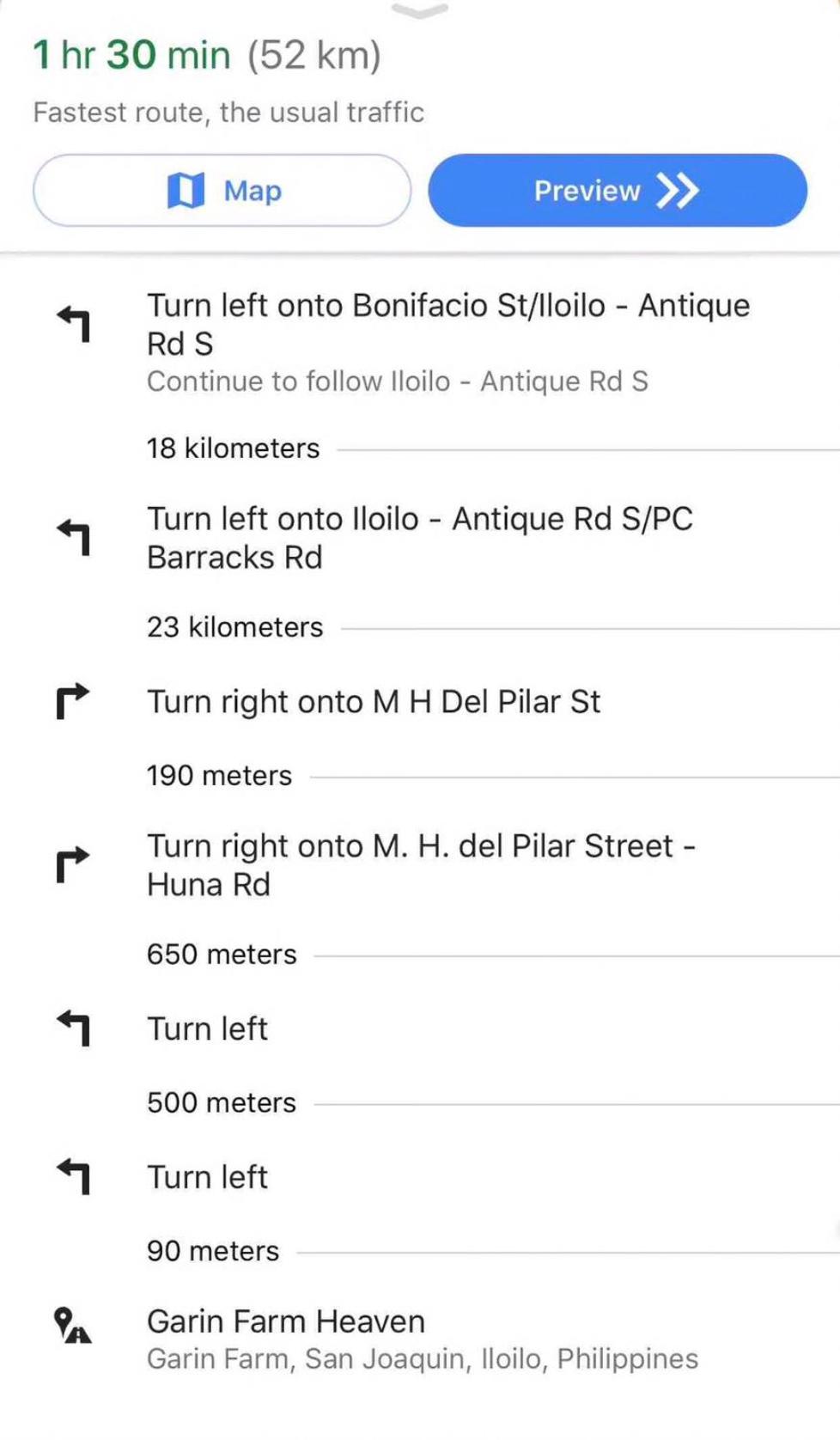Start the route Preview
This screenshot has height=1440, width=840.
click(x=618, y=190)
